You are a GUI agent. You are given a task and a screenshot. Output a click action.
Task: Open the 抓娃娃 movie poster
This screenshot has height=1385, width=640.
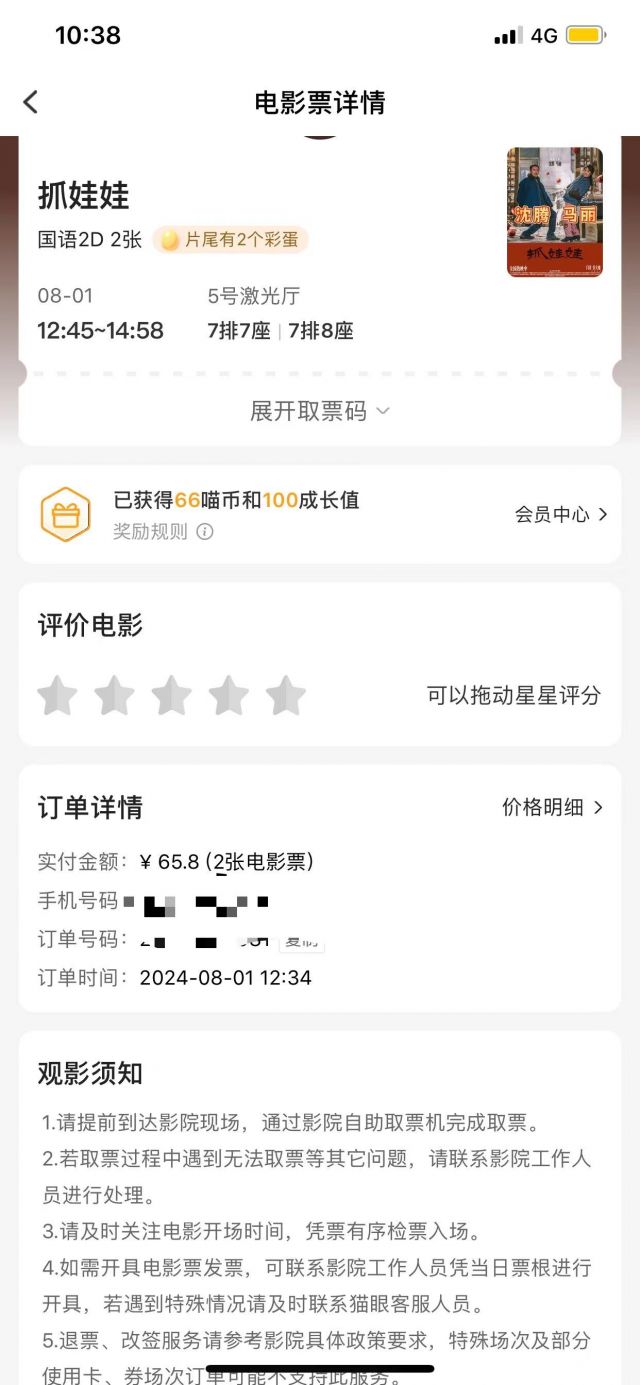(x=554, y=212)
